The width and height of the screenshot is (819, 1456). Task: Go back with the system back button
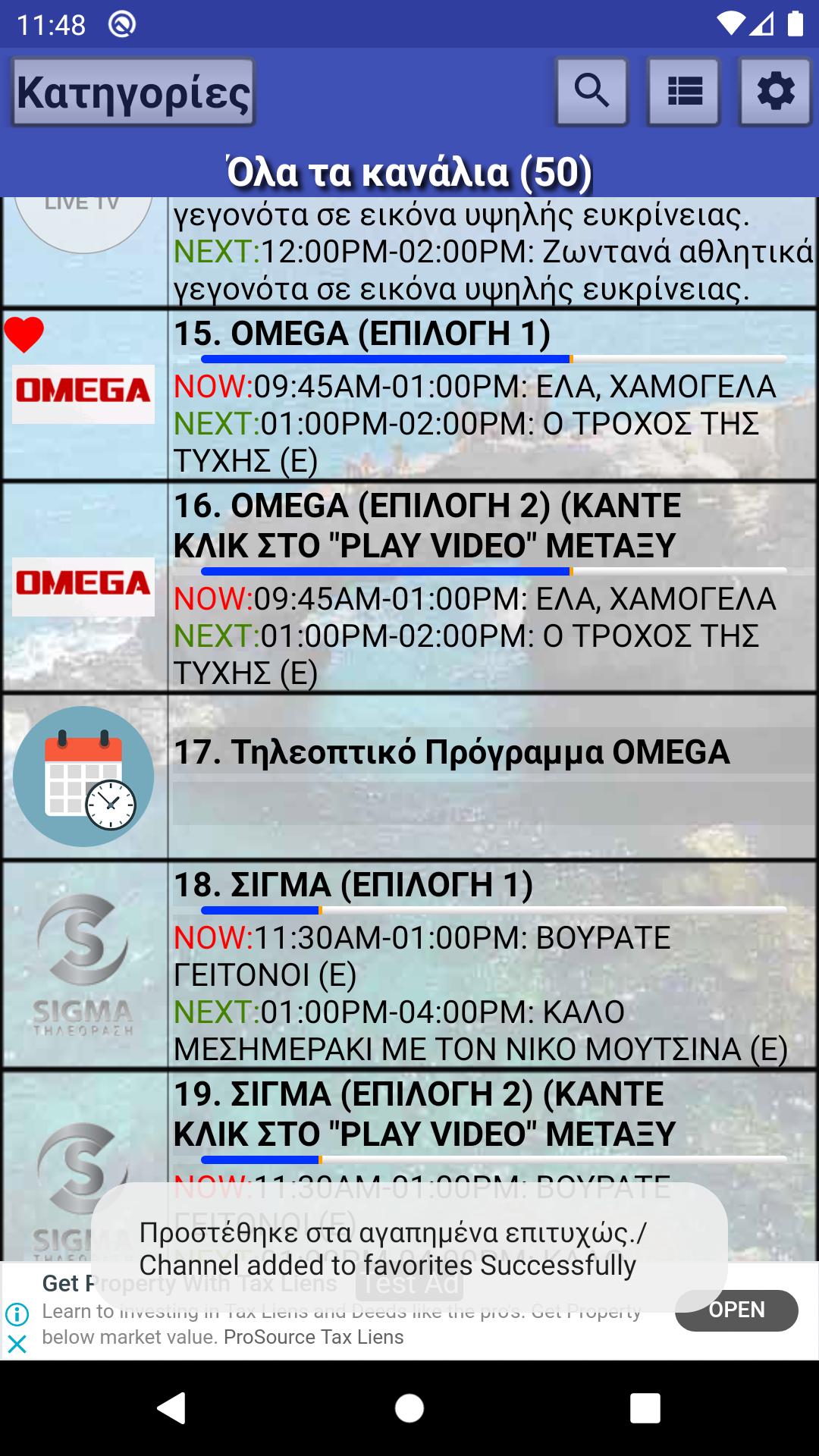pos(173,1408)
